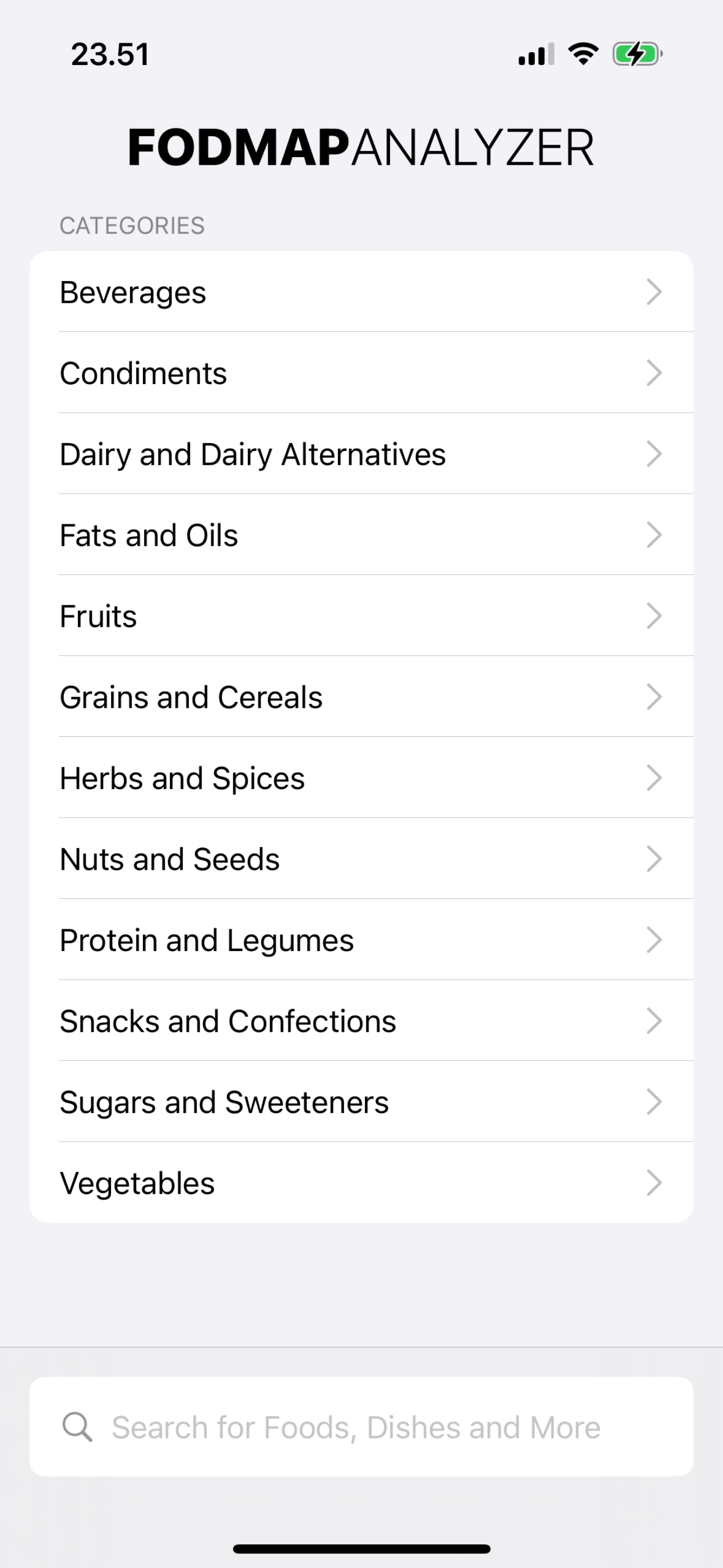Open Grains and Cereals
The height and width of the screenshot is (1568, 723).
pyautogui.click(x=361, y=697)
